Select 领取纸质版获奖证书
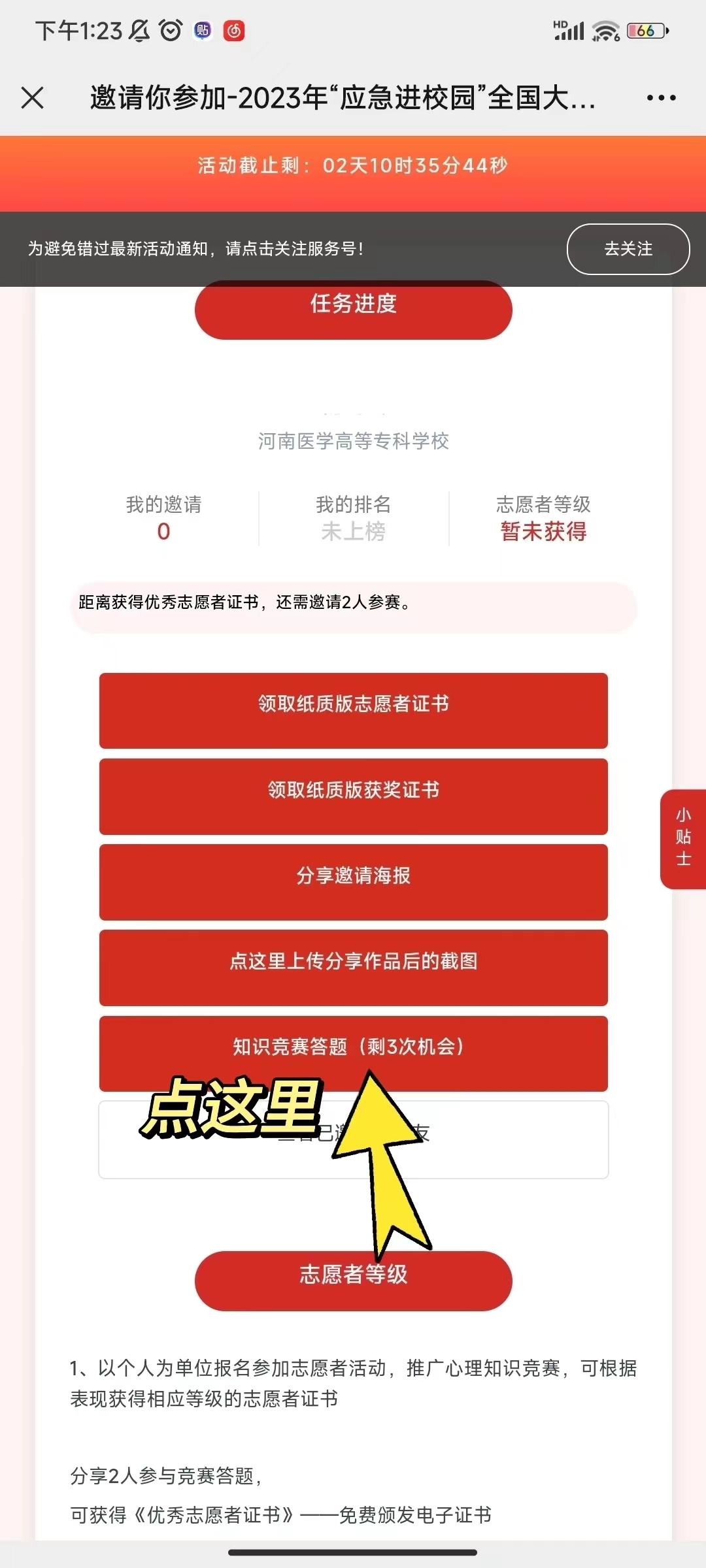706x1568 pixels. (353, 796)
